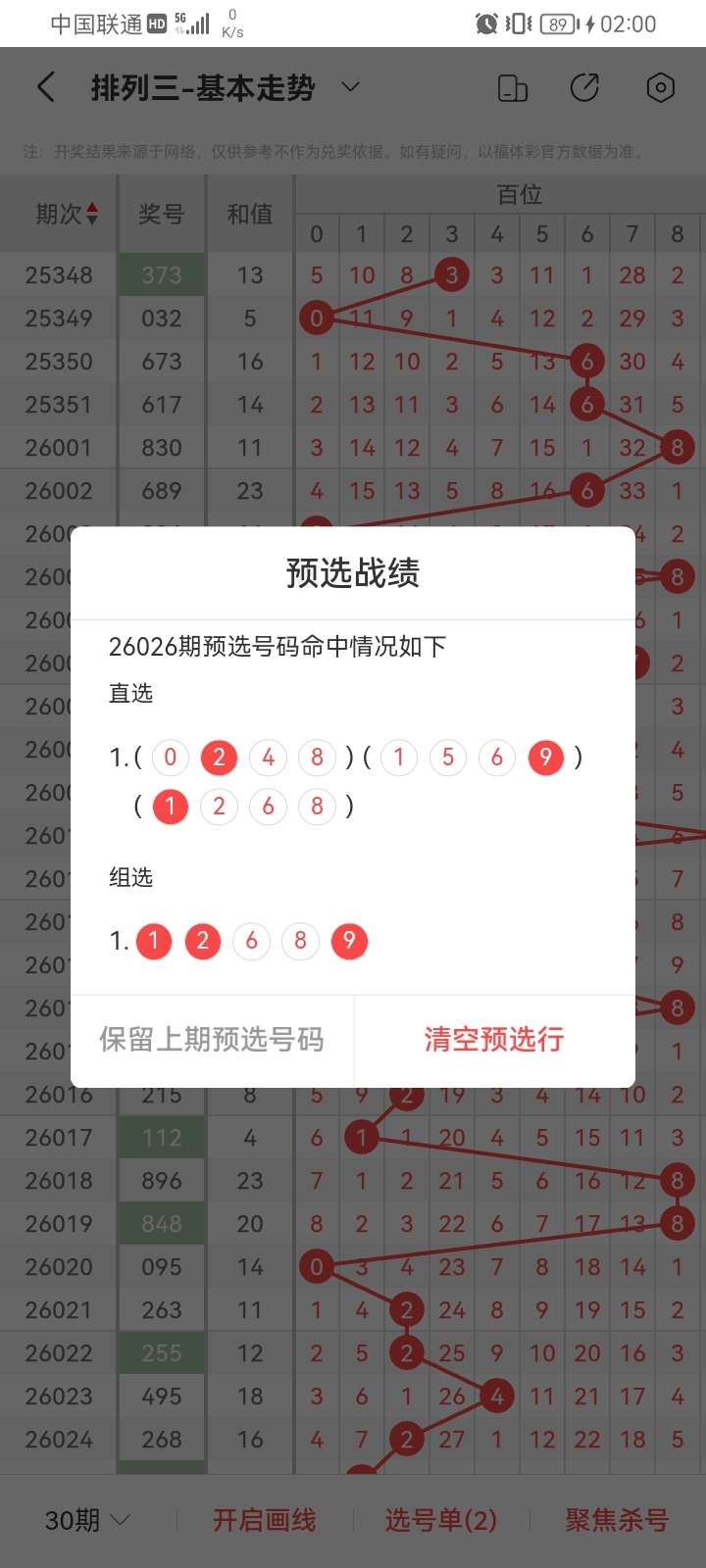Go back with the top-left arrow
This screenshot has height=1568, width=706.
pos(46,88)
